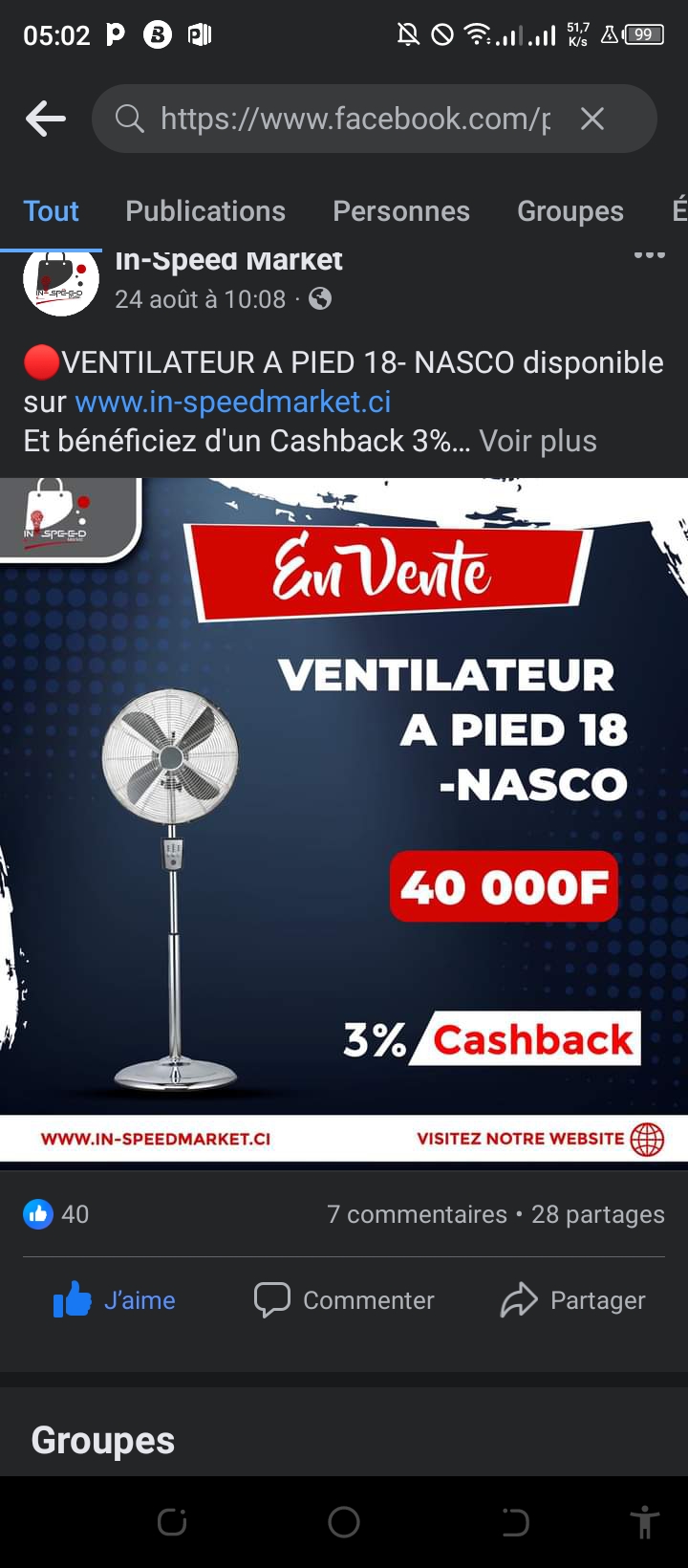
Task: Select the Tout tab
Action: click(x=52, y=211)
